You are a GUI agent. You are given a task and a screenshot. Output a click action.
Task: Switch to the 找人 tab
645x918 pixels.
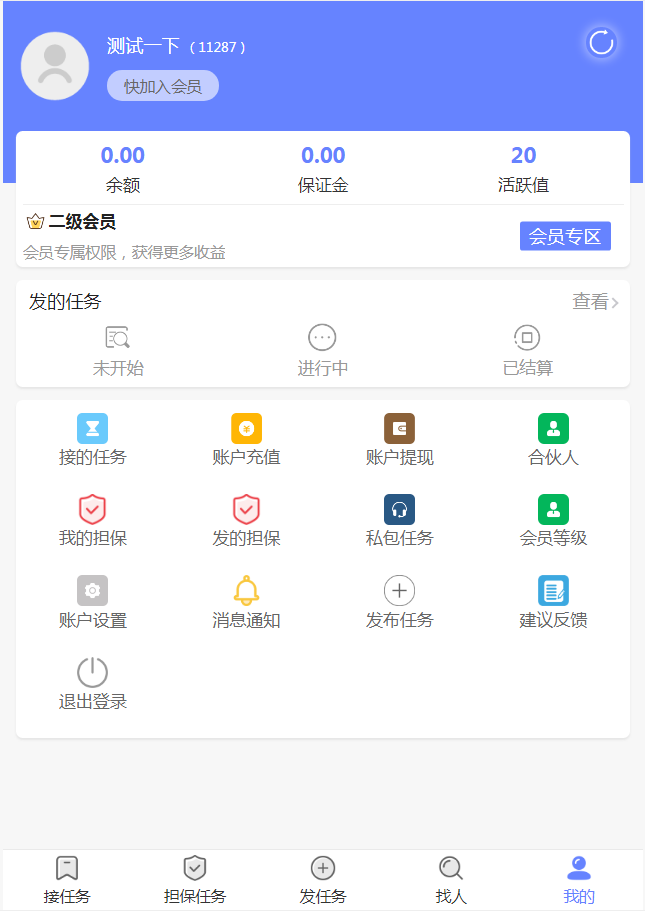451,880
